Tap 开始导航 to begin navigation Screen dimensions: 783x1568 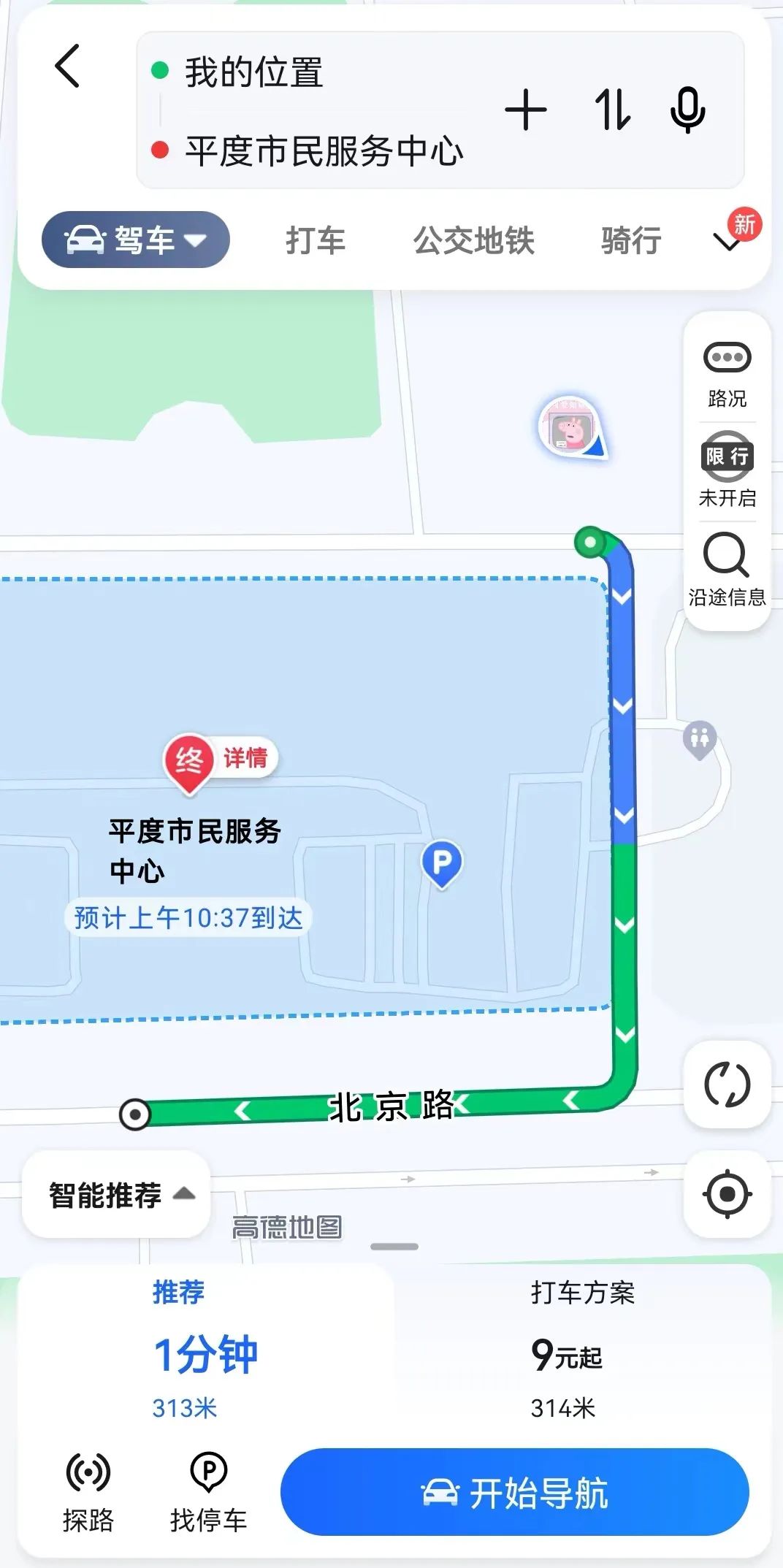click(x=515, y=1493)
